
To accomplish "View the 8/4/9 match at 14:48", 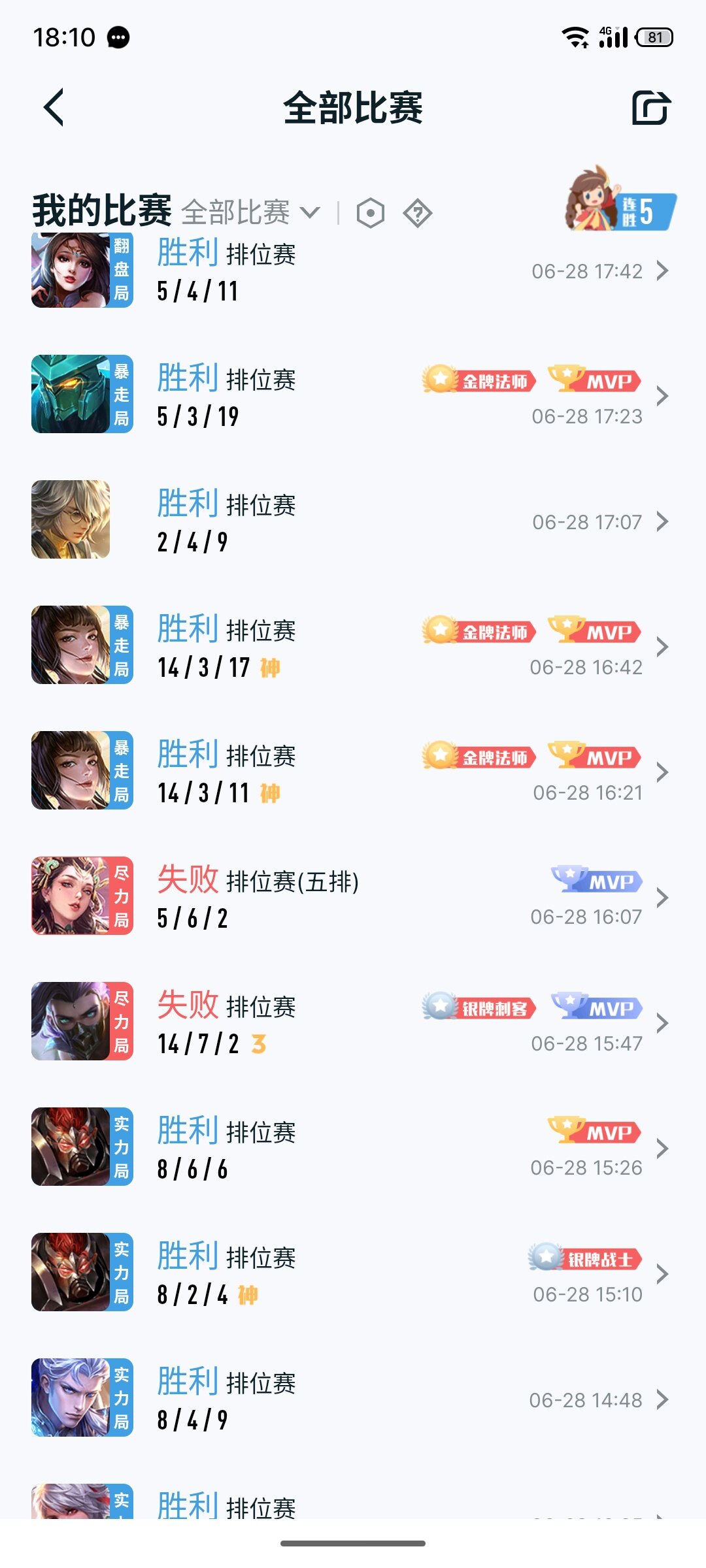I will [353, 1399].
